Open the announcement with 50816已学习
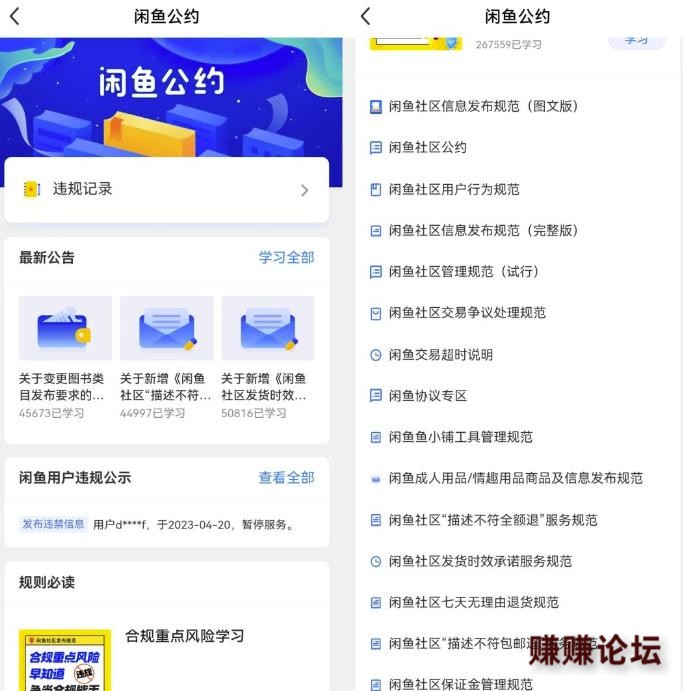 coord(267,357)
